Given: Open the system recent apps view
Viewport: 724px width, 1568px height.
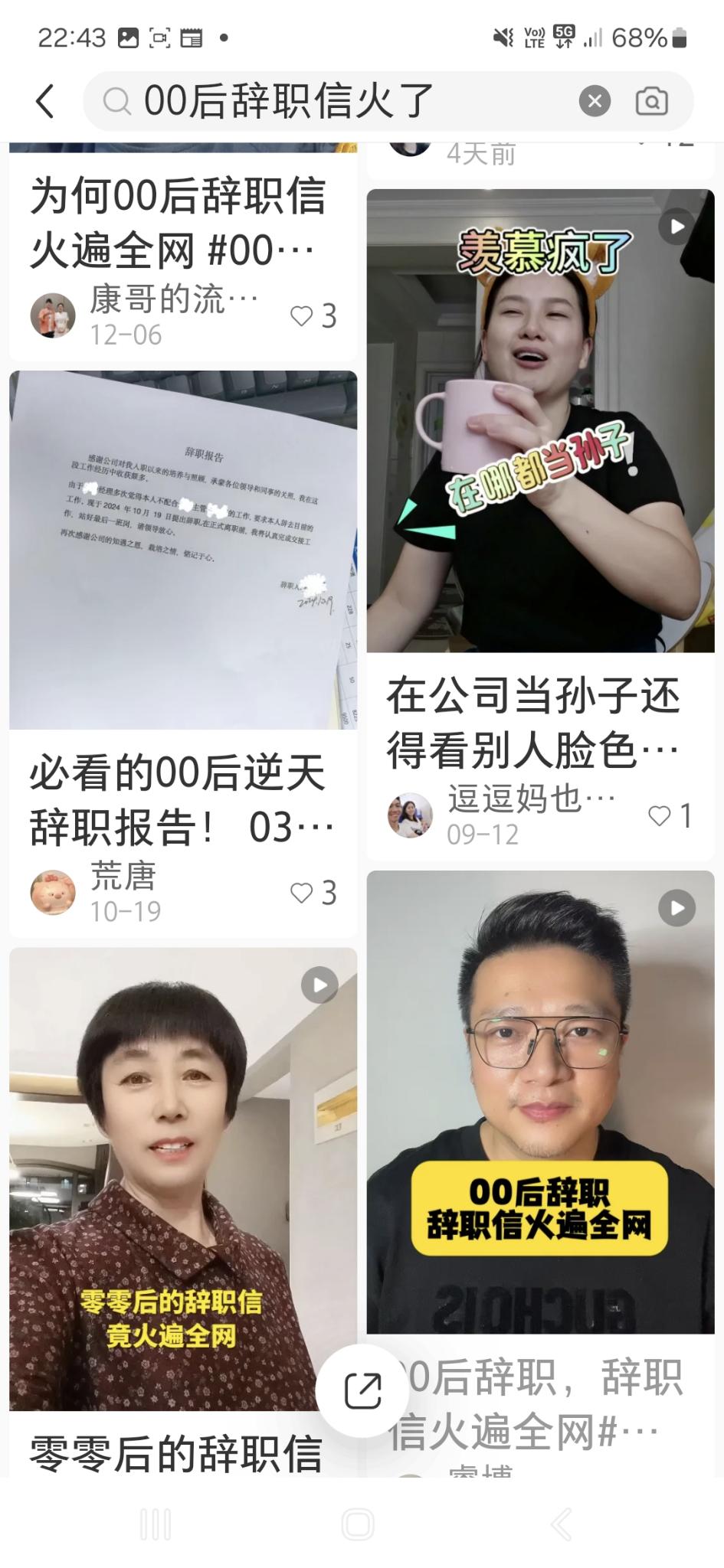Looking at the screenshot, I should click(156, 1524).
